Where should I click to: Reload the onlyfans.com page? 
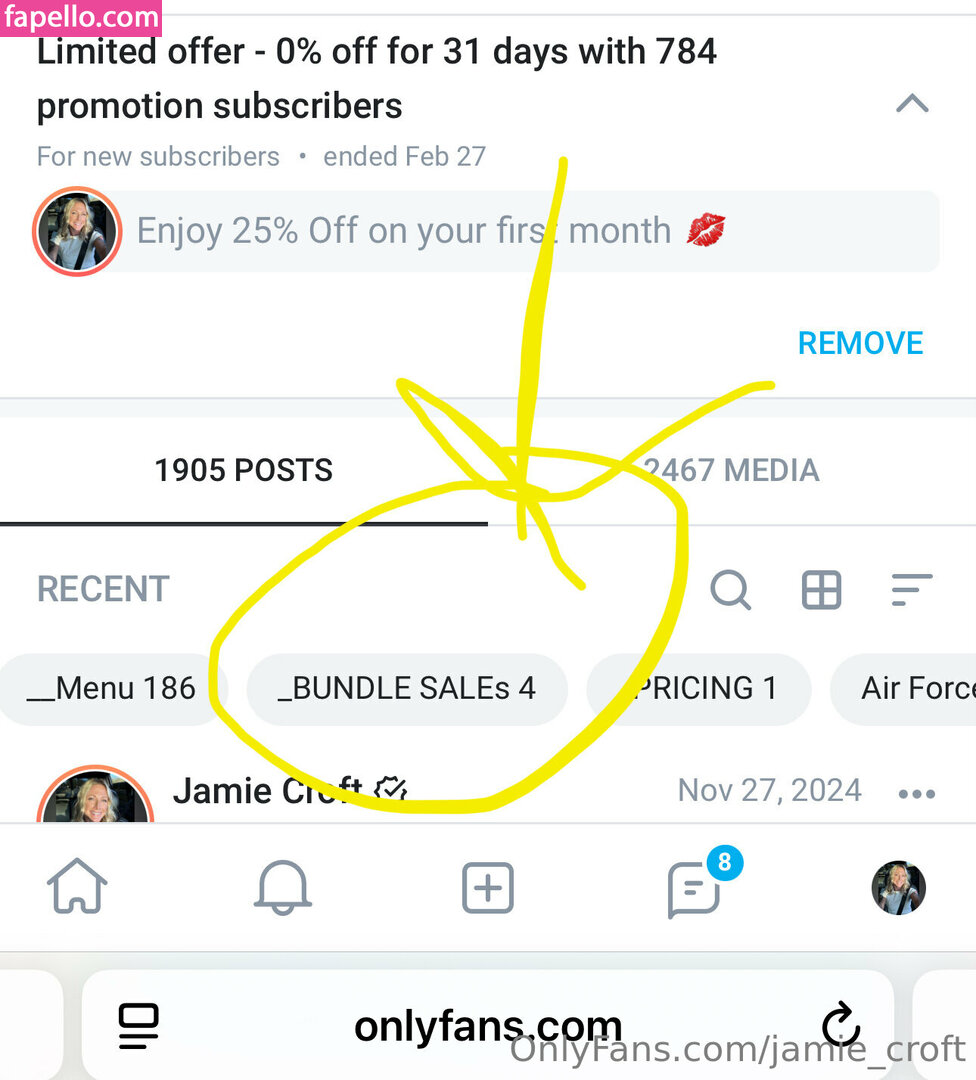point(840,1026)
